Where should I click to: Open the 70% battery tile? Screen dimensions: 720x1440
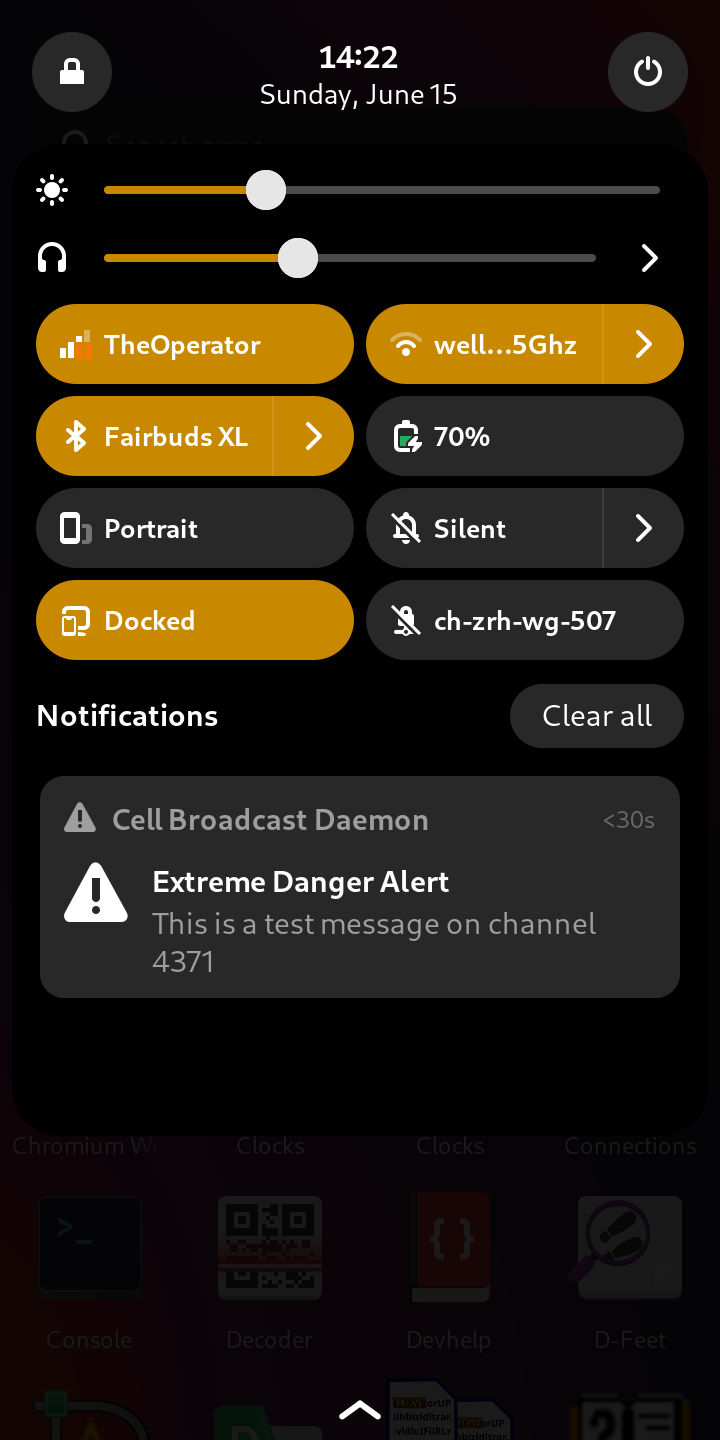525,436
